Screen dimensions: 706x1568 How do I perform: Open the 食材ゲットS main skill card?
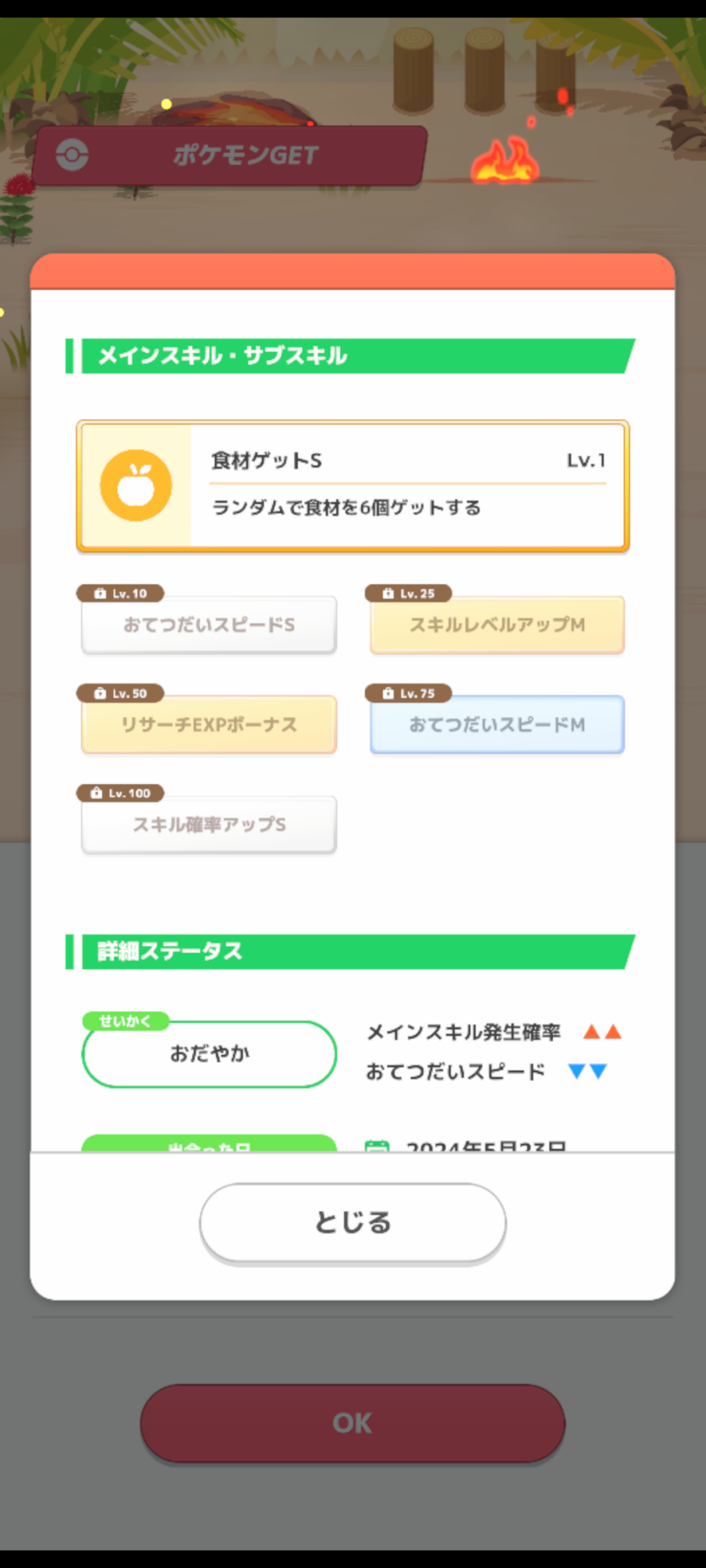352,486
